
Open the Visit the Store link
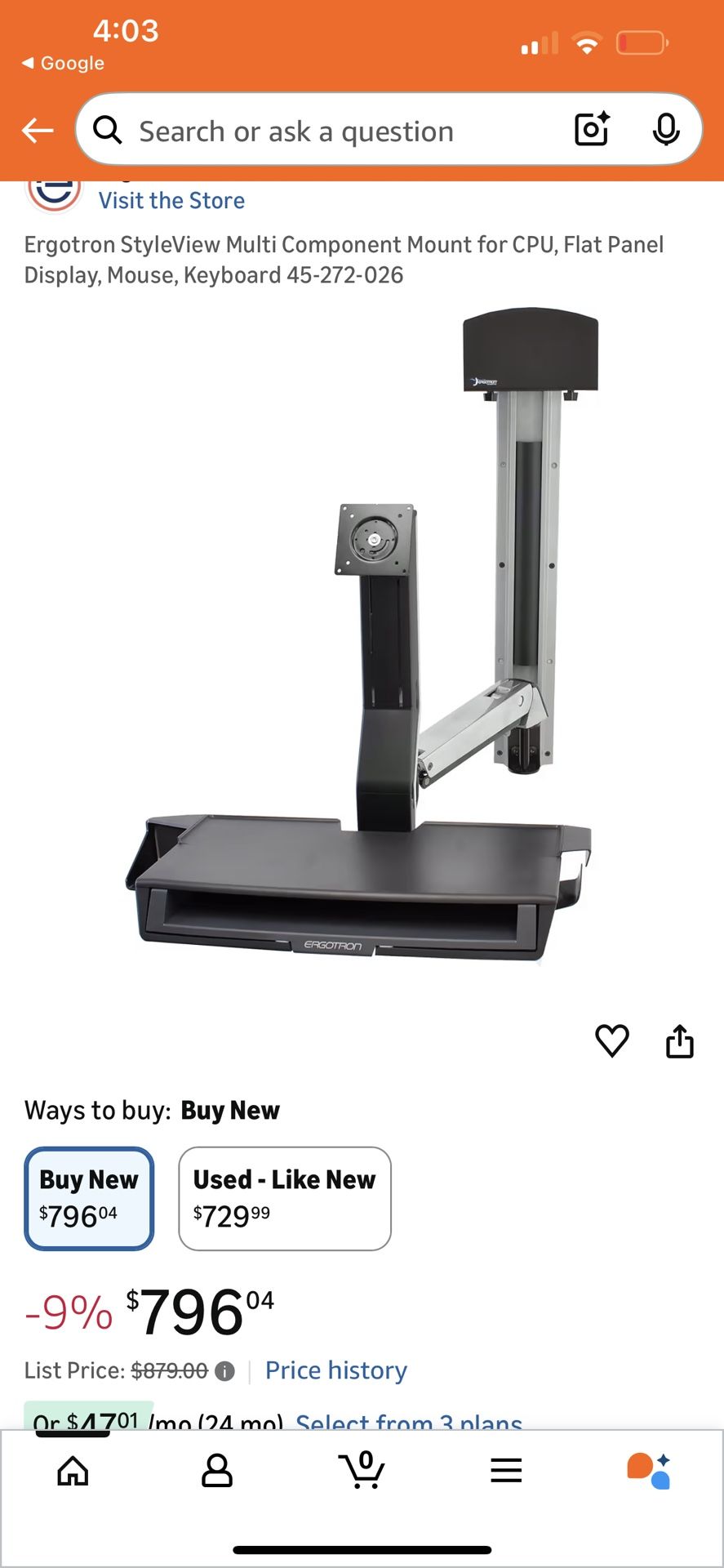pyautogui.click(x=172, y=200)
